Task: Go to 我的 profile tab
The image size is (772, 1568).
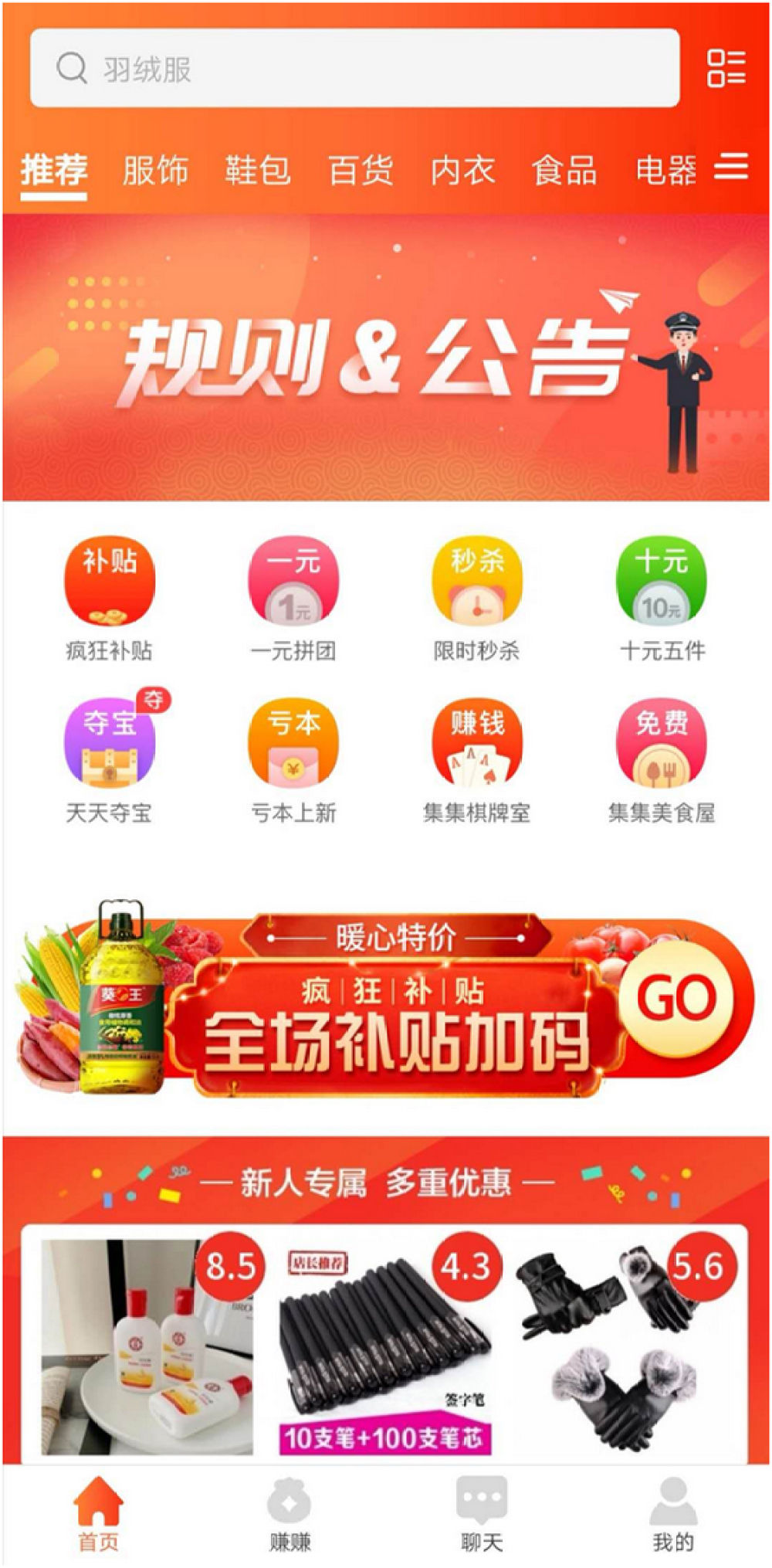Action: [673, 1514]
